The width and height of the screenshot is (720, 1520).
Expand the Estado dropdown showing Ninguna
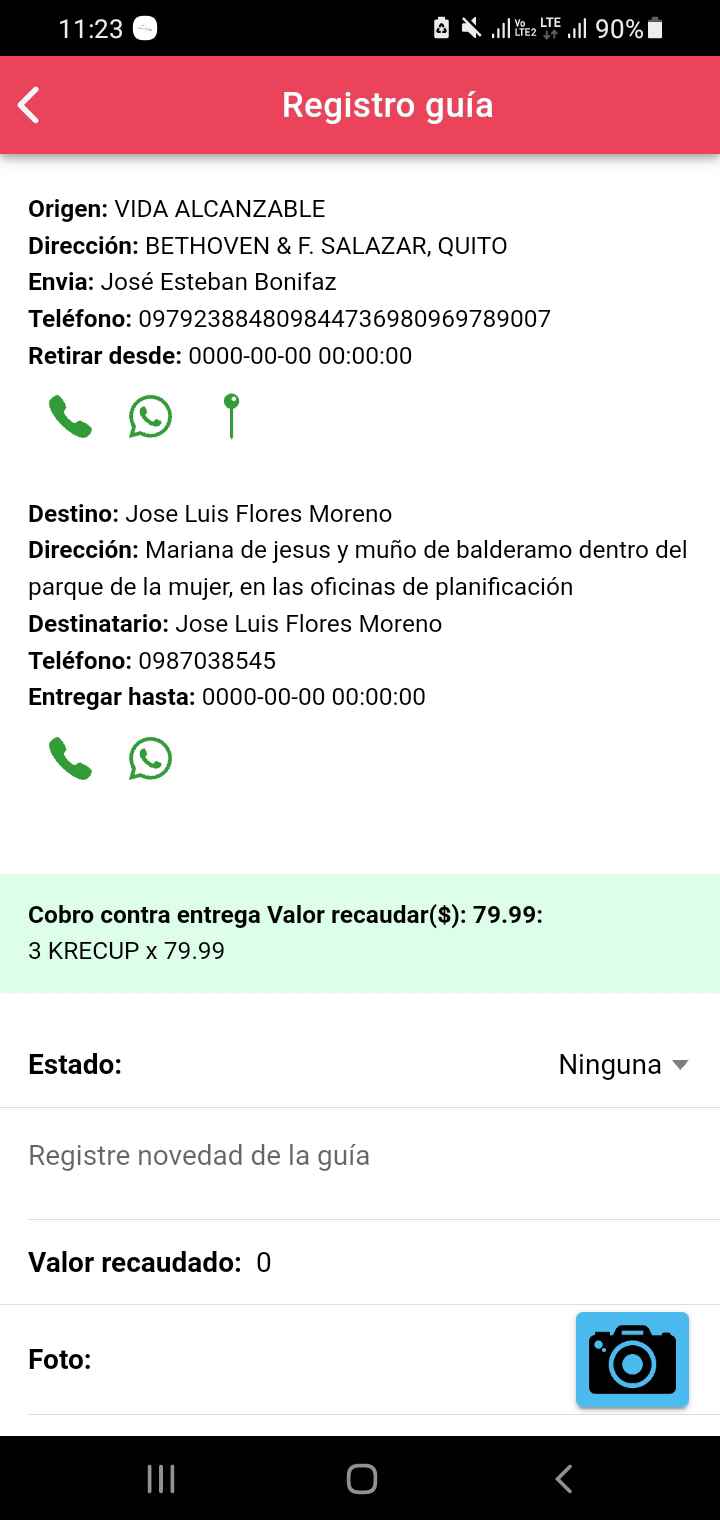[x=623, y=1065]
